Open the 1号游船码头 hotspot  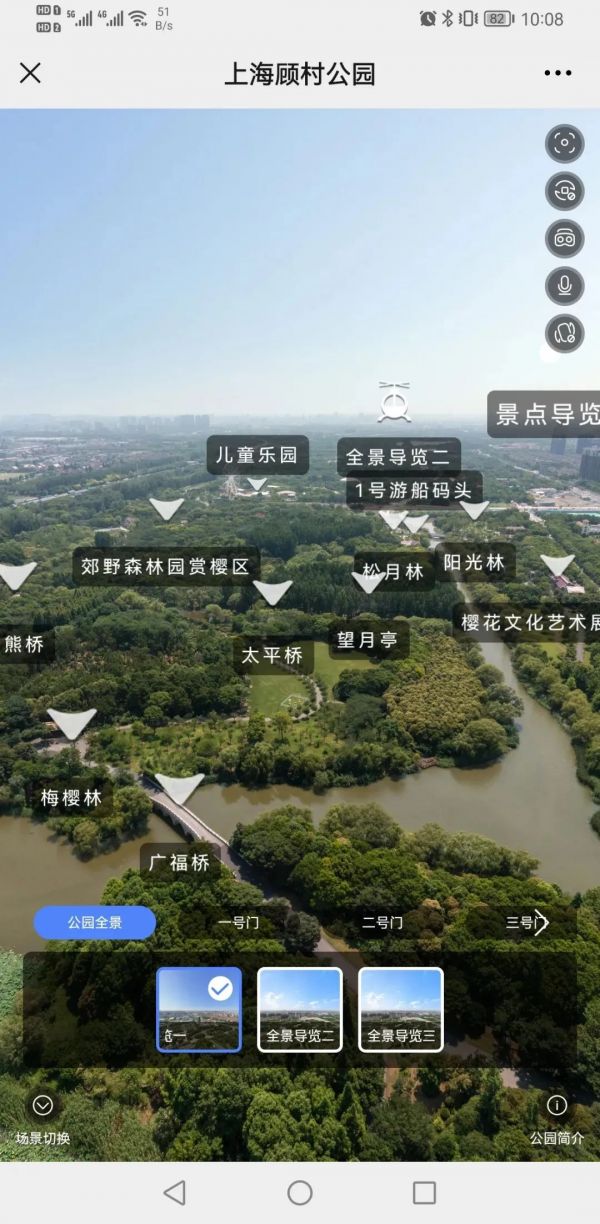414,491
